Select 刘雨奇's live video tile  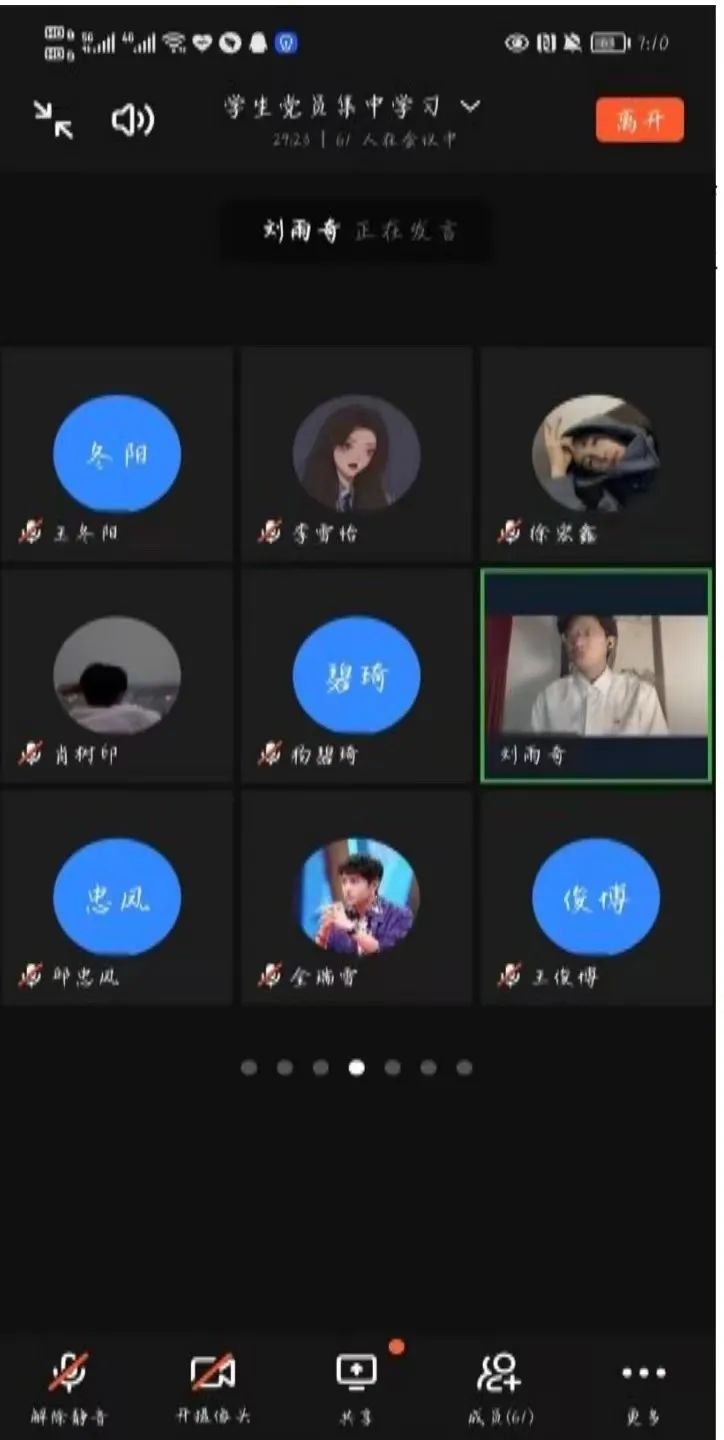coord(596,676)
